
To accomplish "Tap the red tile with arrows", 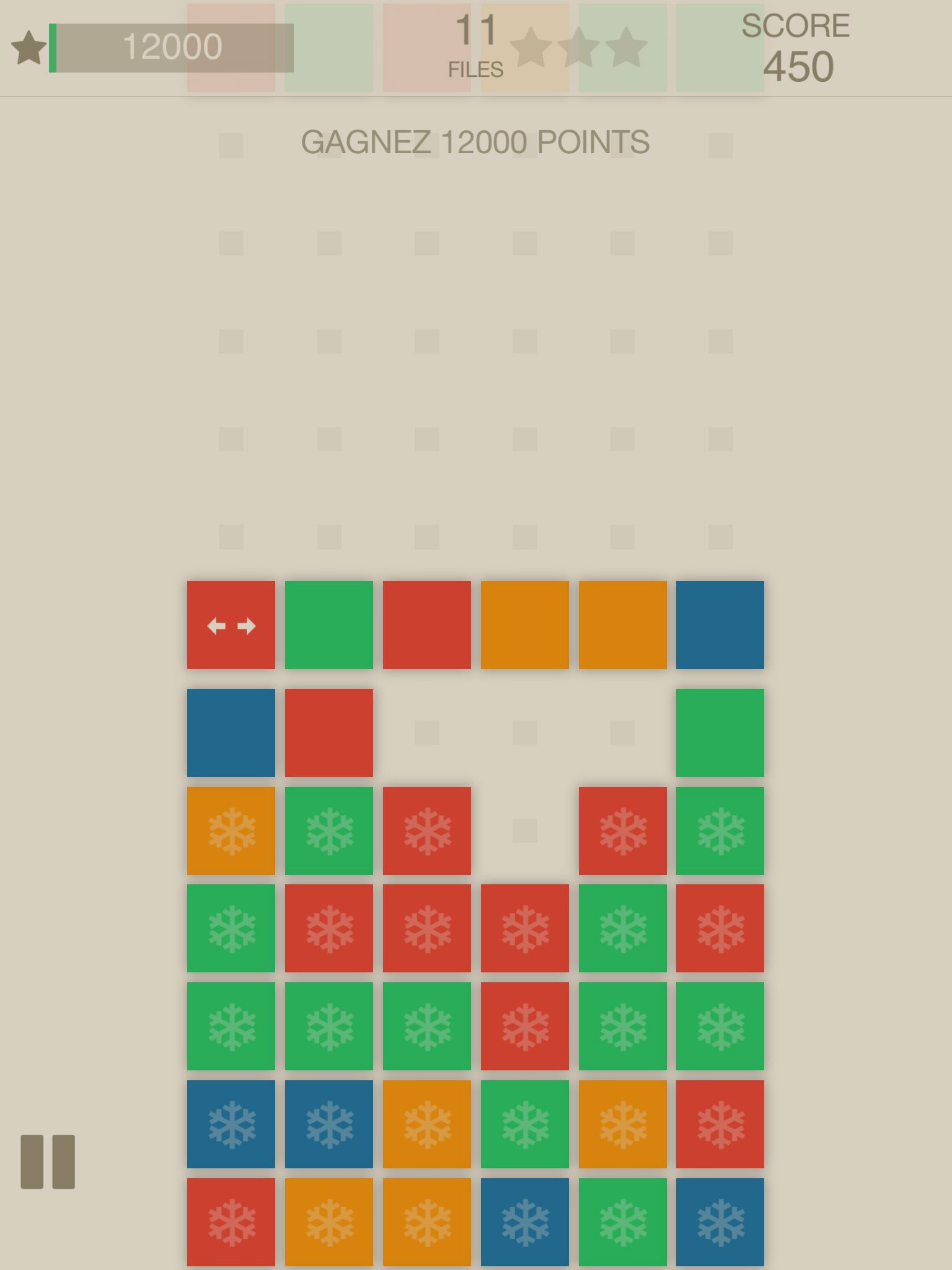I will 231,625.
